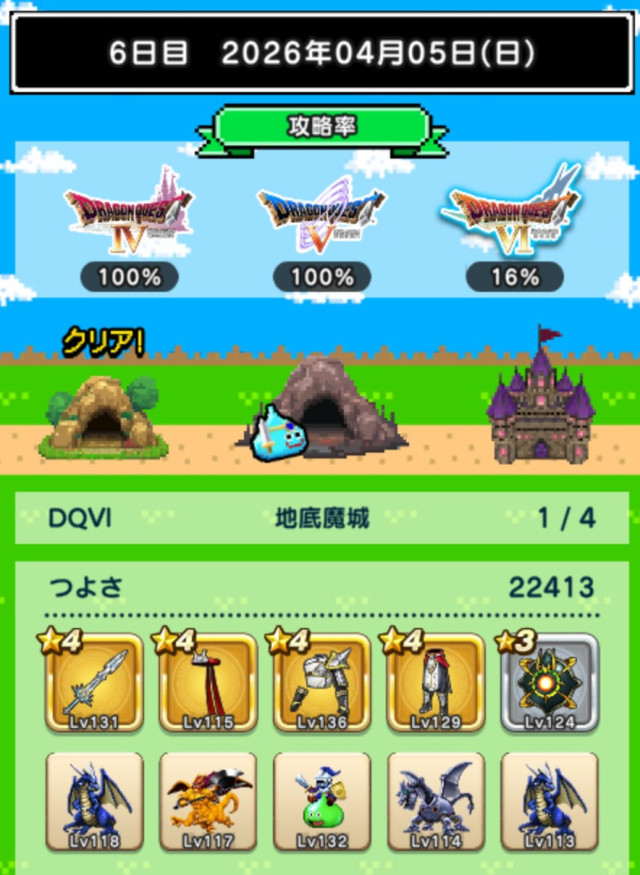The width and height of the screenshot is (640, 875).
Task: Choose the silver dragon monster Lv114
Action: tap(435, 802)
